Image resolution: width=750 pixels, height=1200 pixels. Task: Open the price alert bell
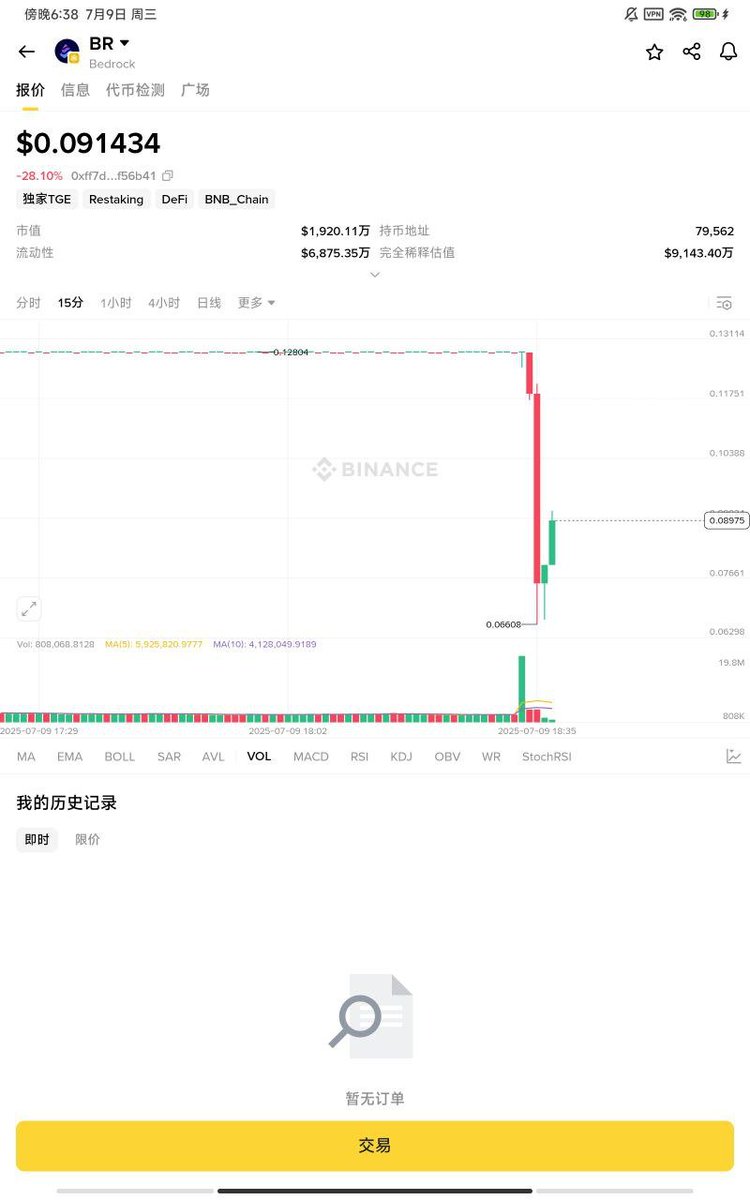tap(728, 52)
